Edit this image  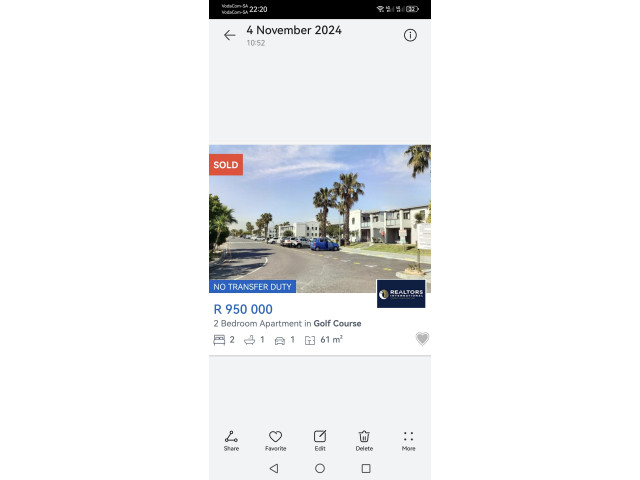click(320, 440)
